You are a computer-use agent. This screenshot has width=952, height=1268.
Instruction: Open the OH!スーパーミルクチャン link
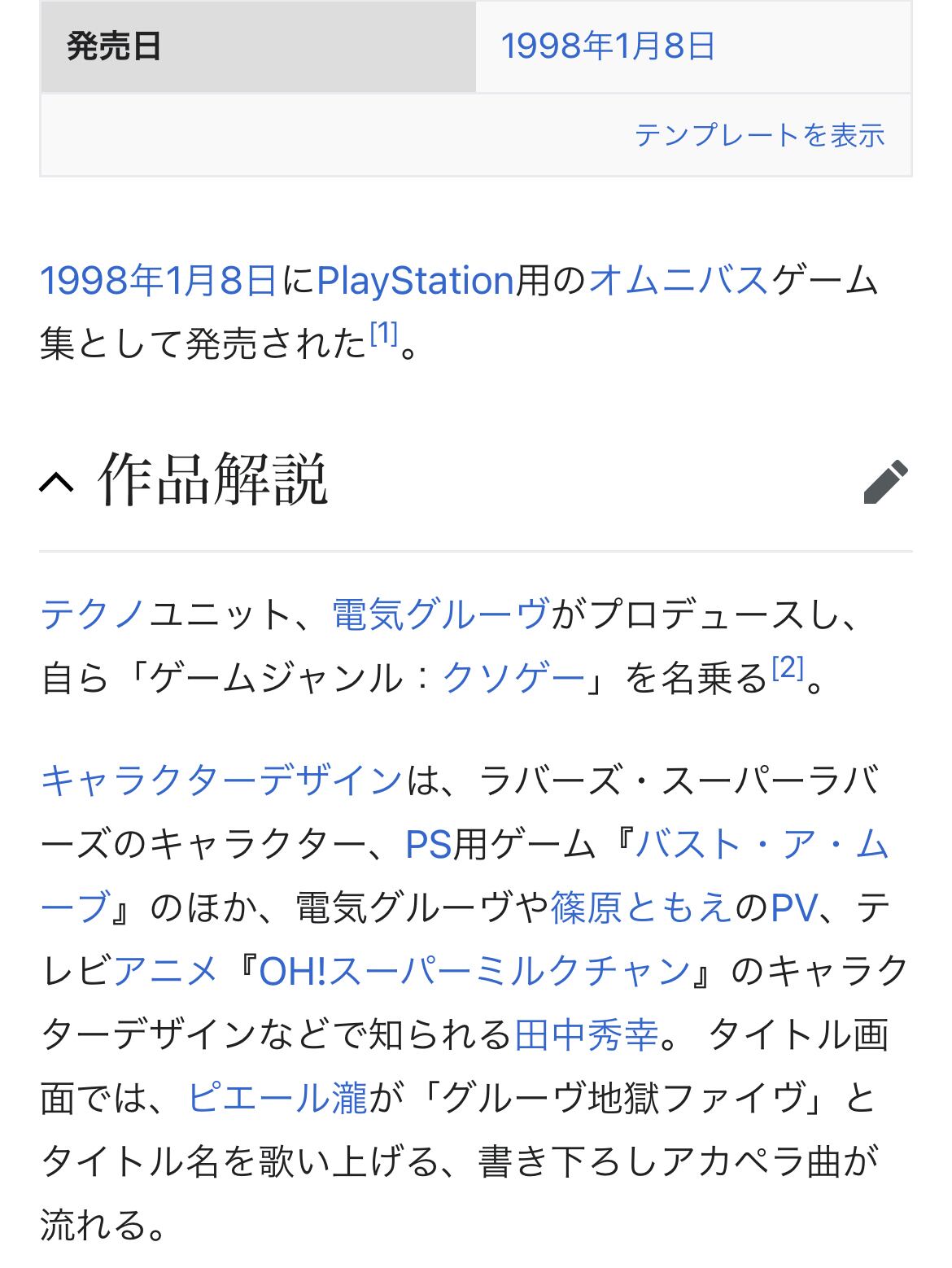click(474, 970)
